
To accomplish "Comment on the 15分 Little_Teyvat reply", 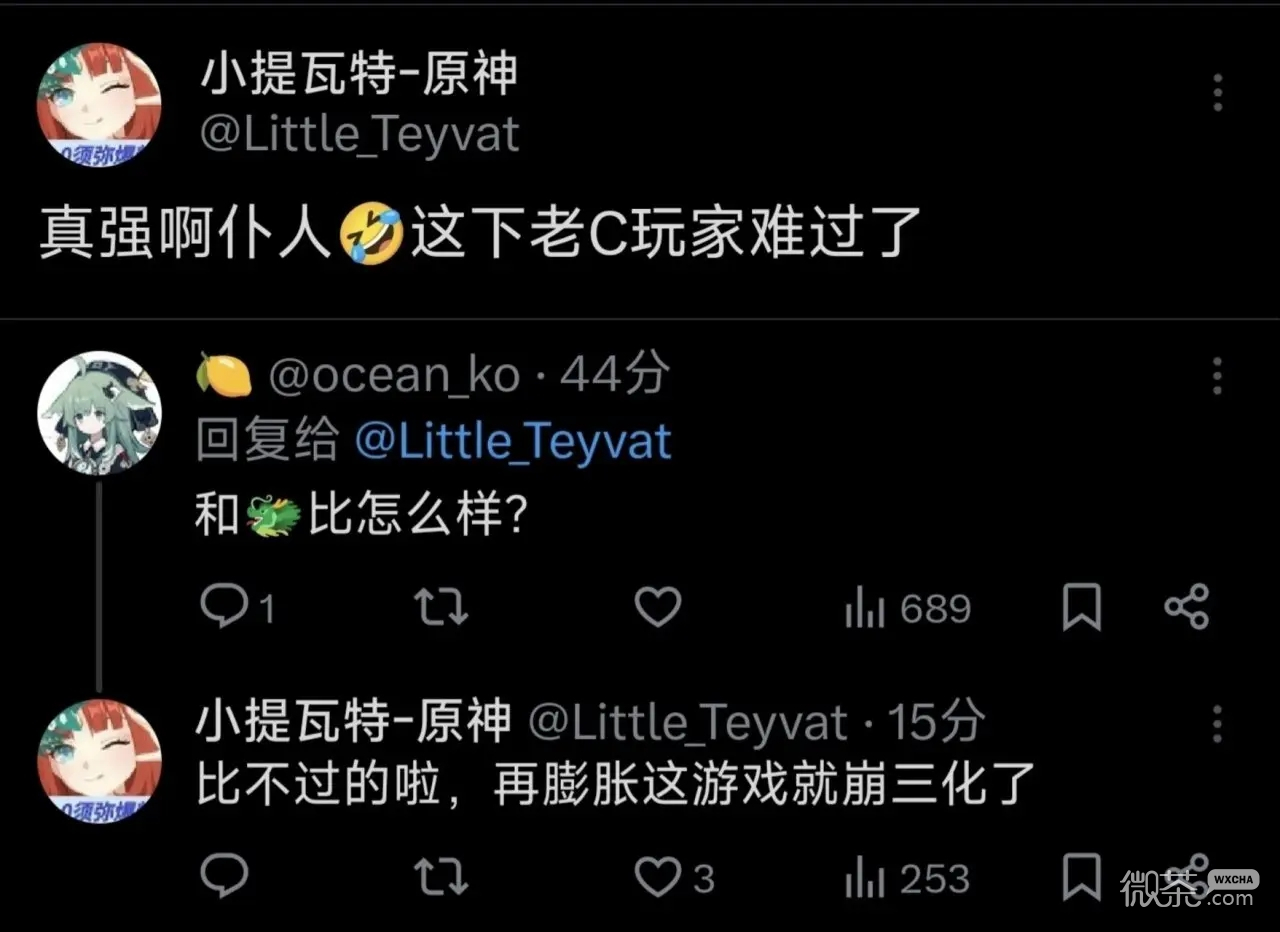I will (223, 878).
